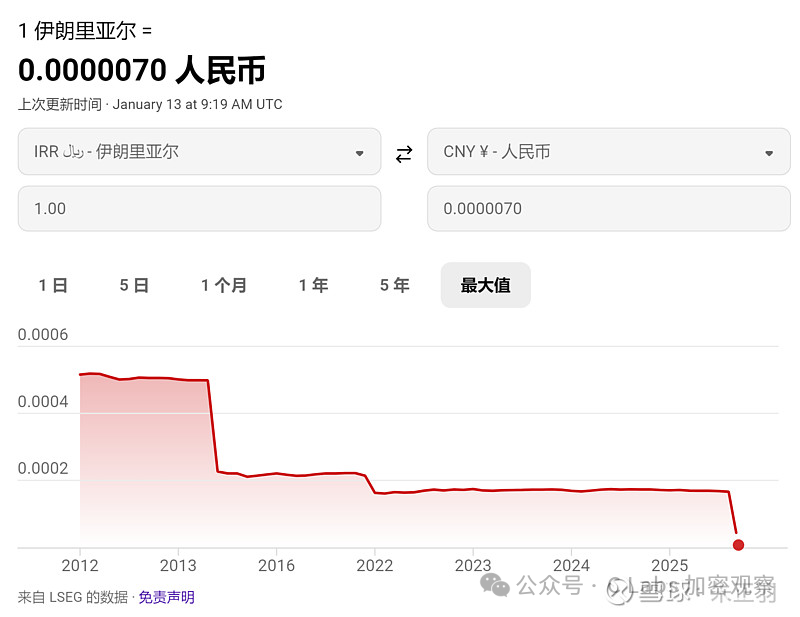Screen dimensions: 800x617
Task: Switch chart to 1日 range
Action: tap(53, 286)
